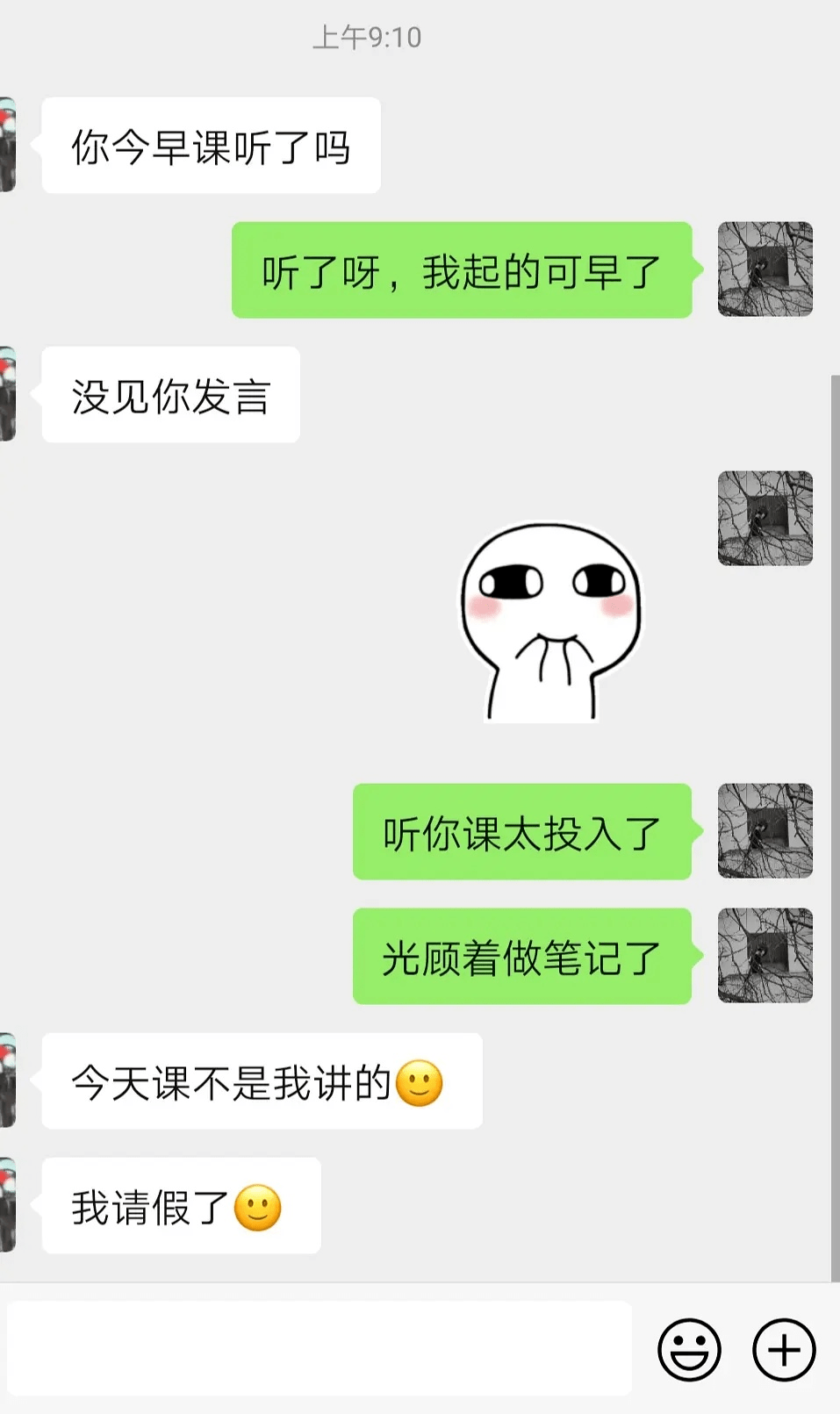The image size is (840, 1414).
Task: Open the emoji picker
Action: (689, 1349)
